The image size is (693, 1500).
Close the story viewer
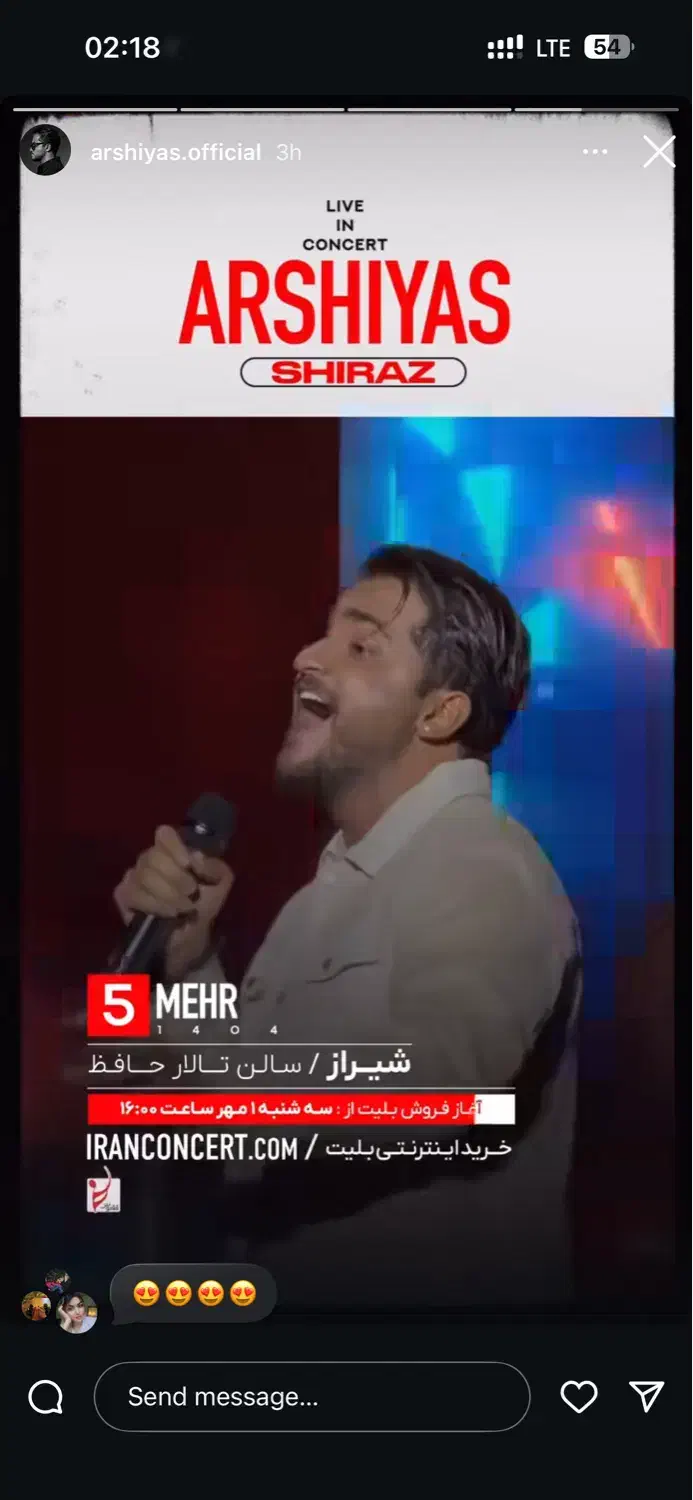pyautogui.click(x=658, y=152)
